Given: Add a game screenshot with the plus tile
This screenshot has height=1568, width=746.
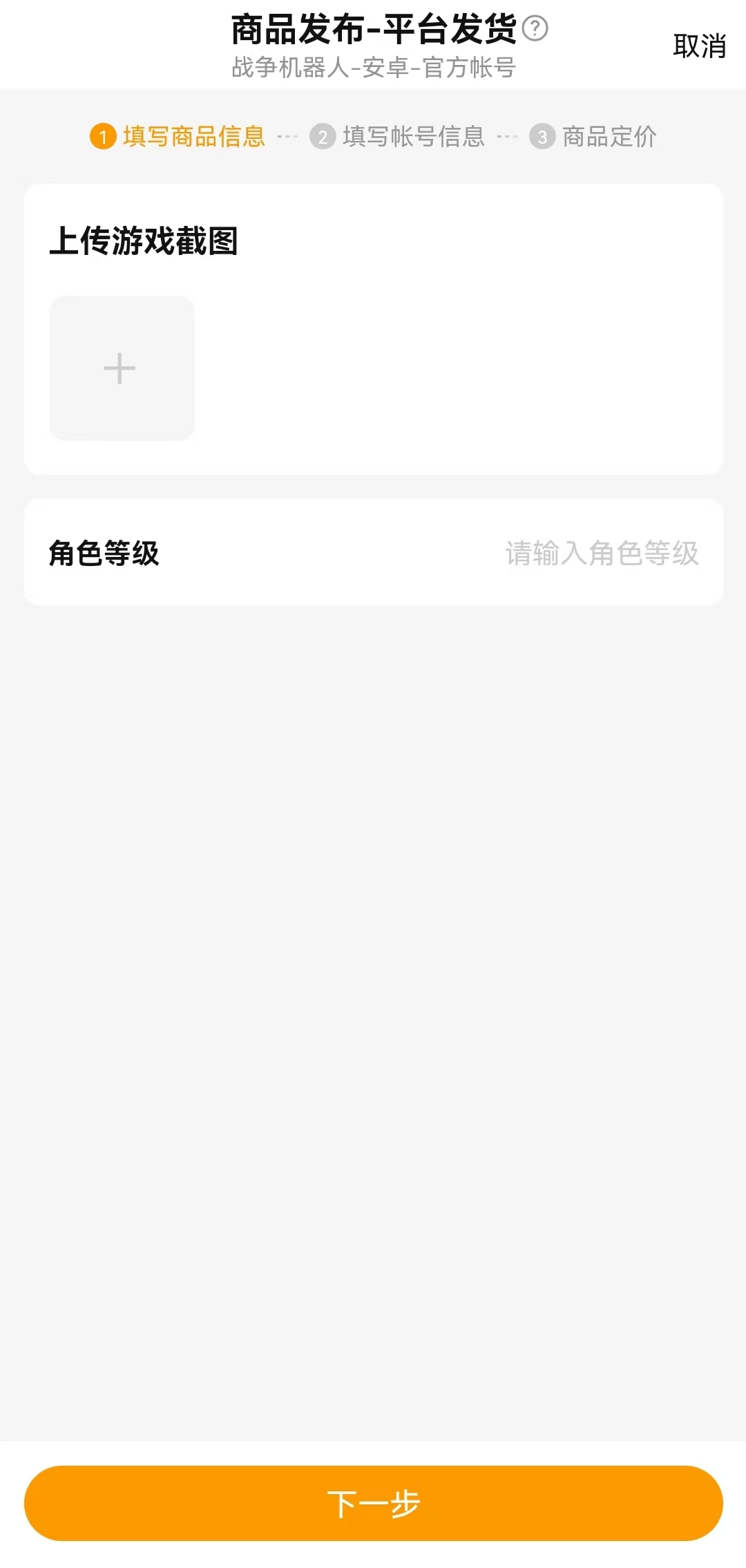Looking at the screenshot, I should click(x=122, y=368).
